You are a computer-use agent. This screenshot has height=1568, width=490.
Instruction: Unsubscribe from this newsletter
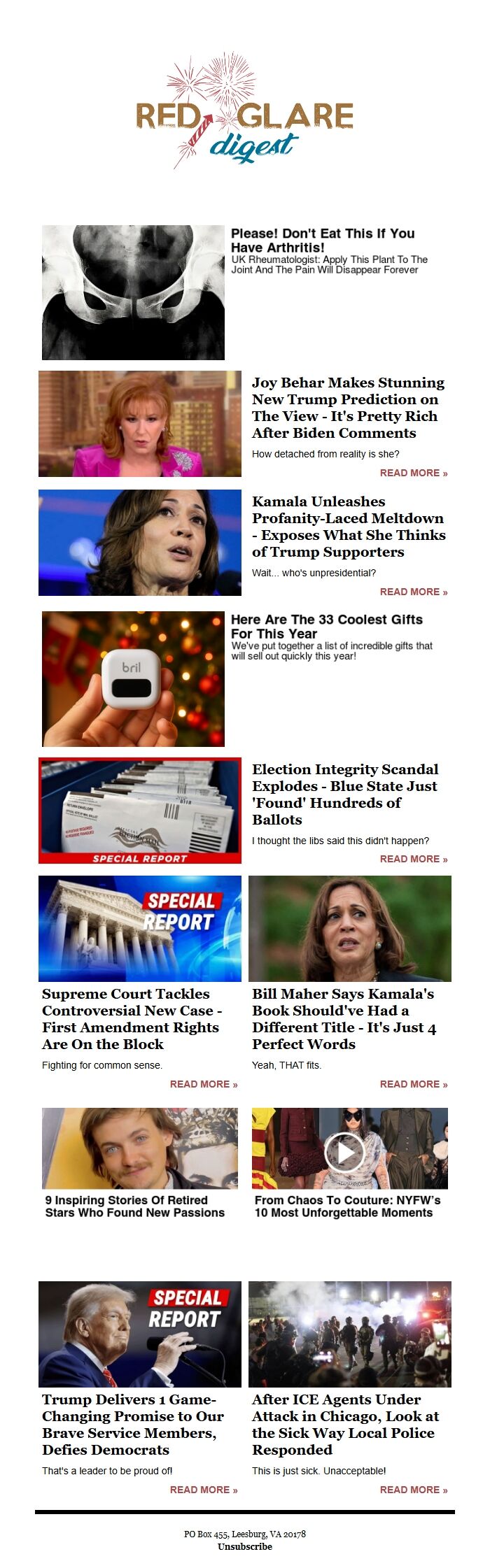coord(244,1546)
